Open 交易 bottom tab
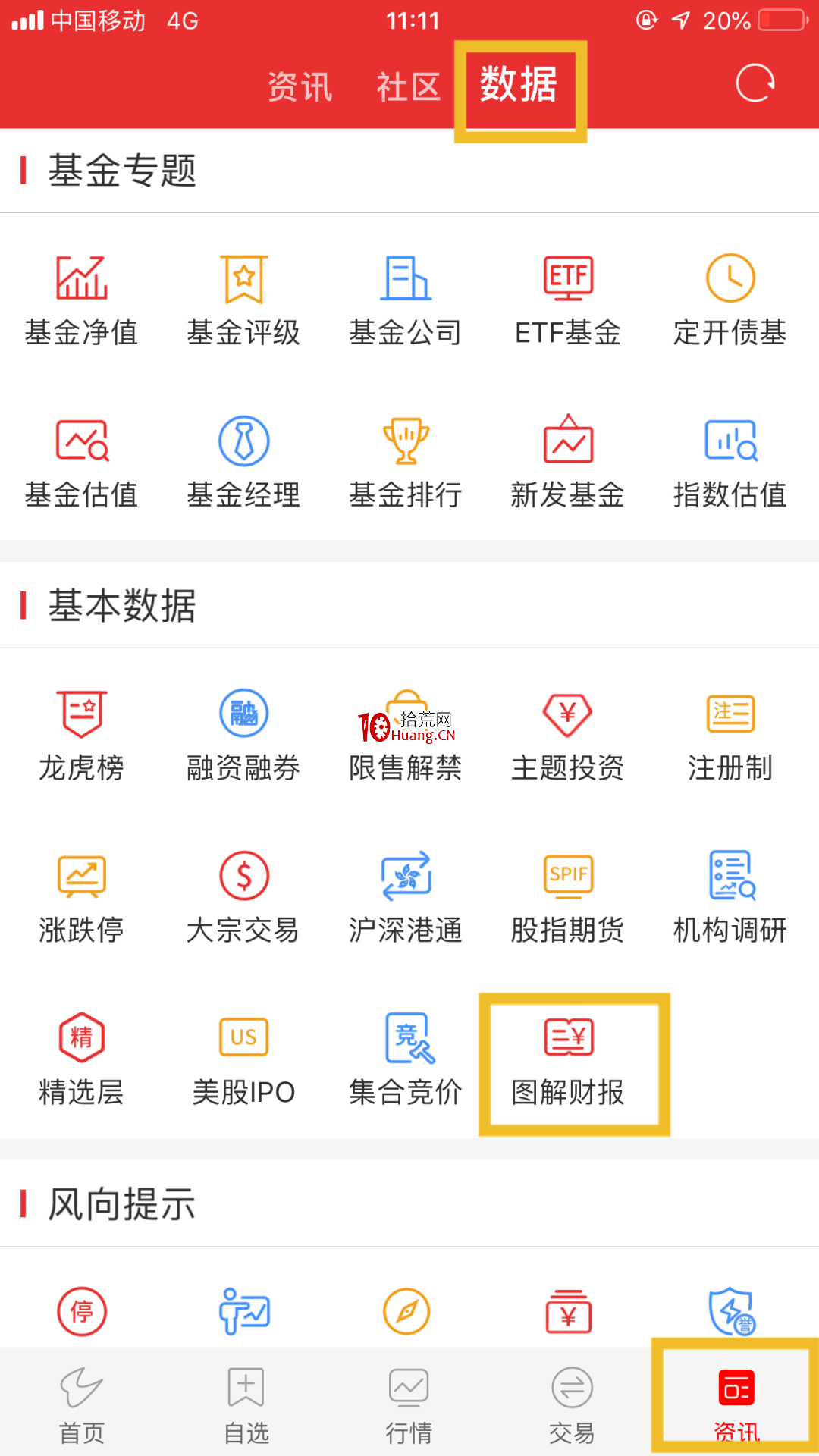 click(572, 1406)
